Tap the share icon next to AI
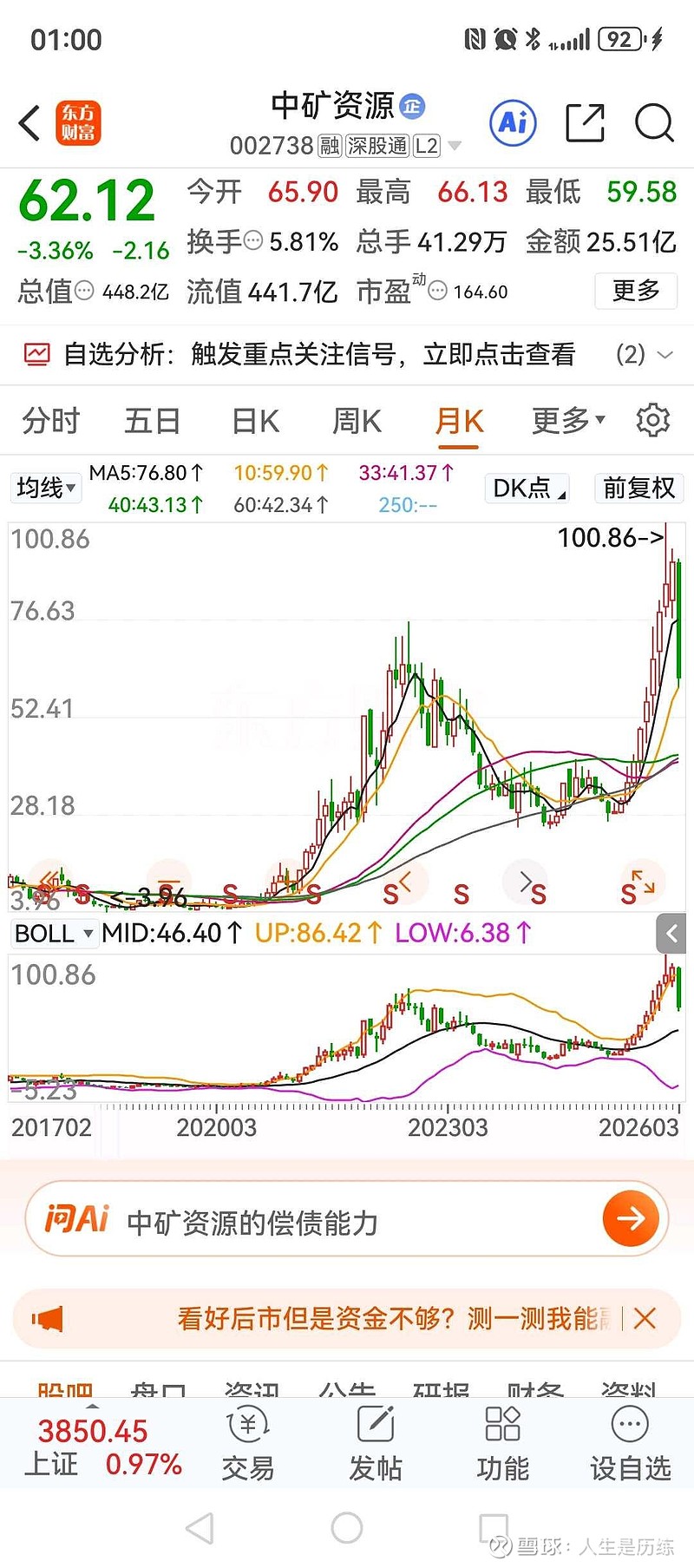The image size is (694, 1568). [x=585, y=123]
